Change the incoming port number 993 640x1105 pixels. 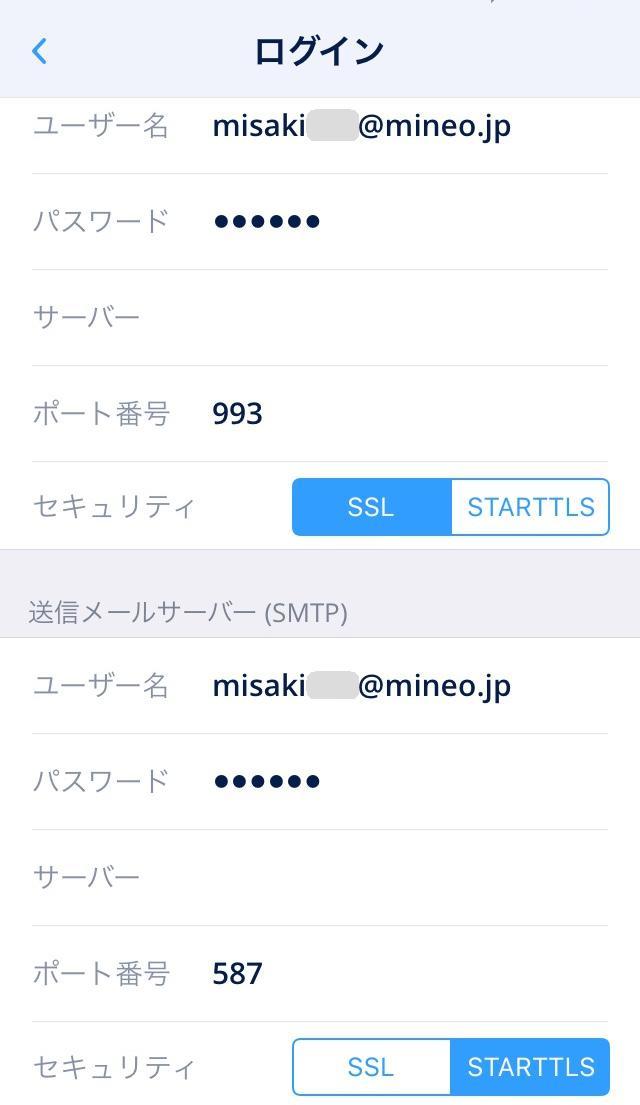coord(400,413)
